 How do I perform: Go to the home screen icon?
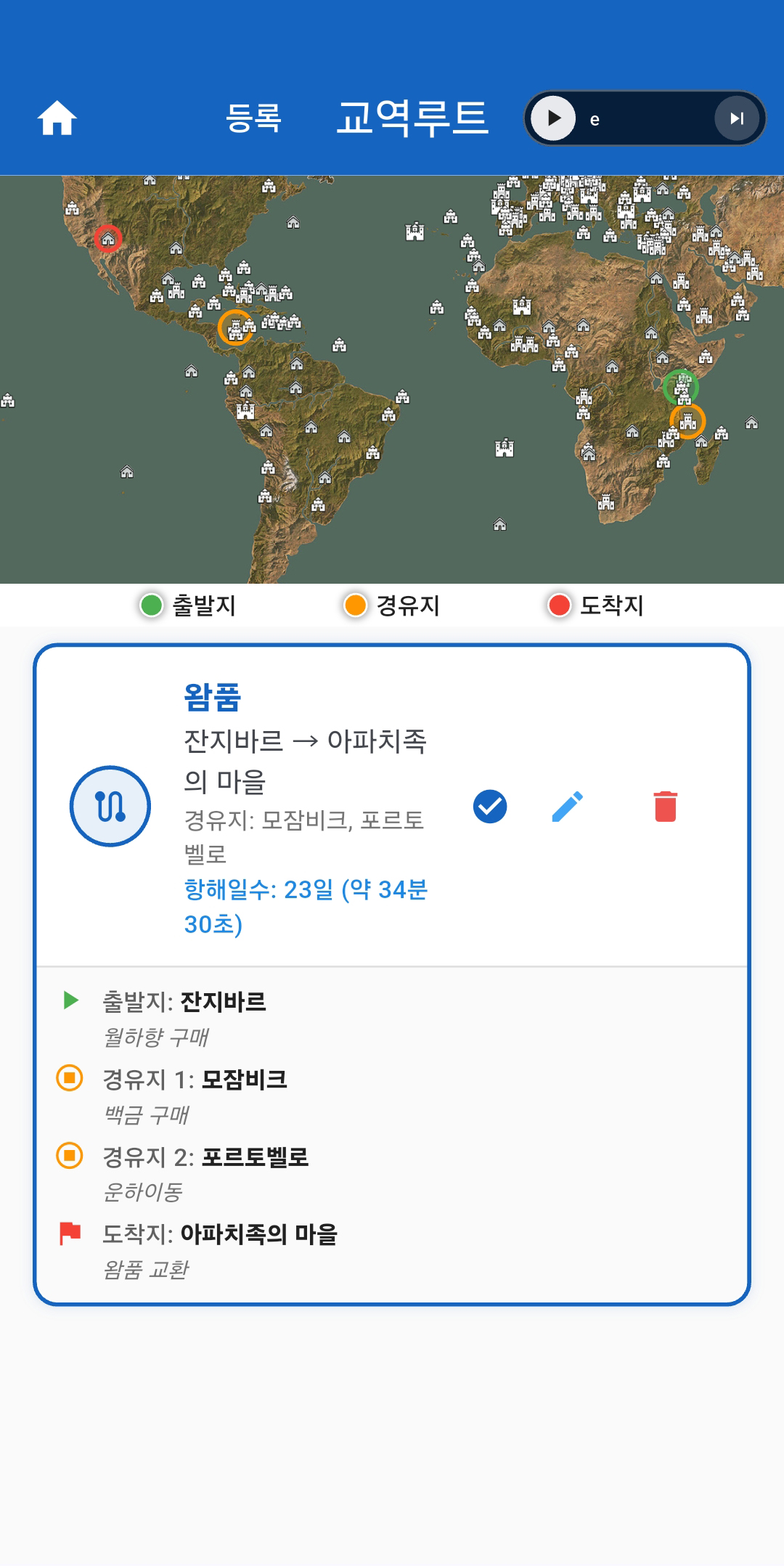[x=57, y=118]
